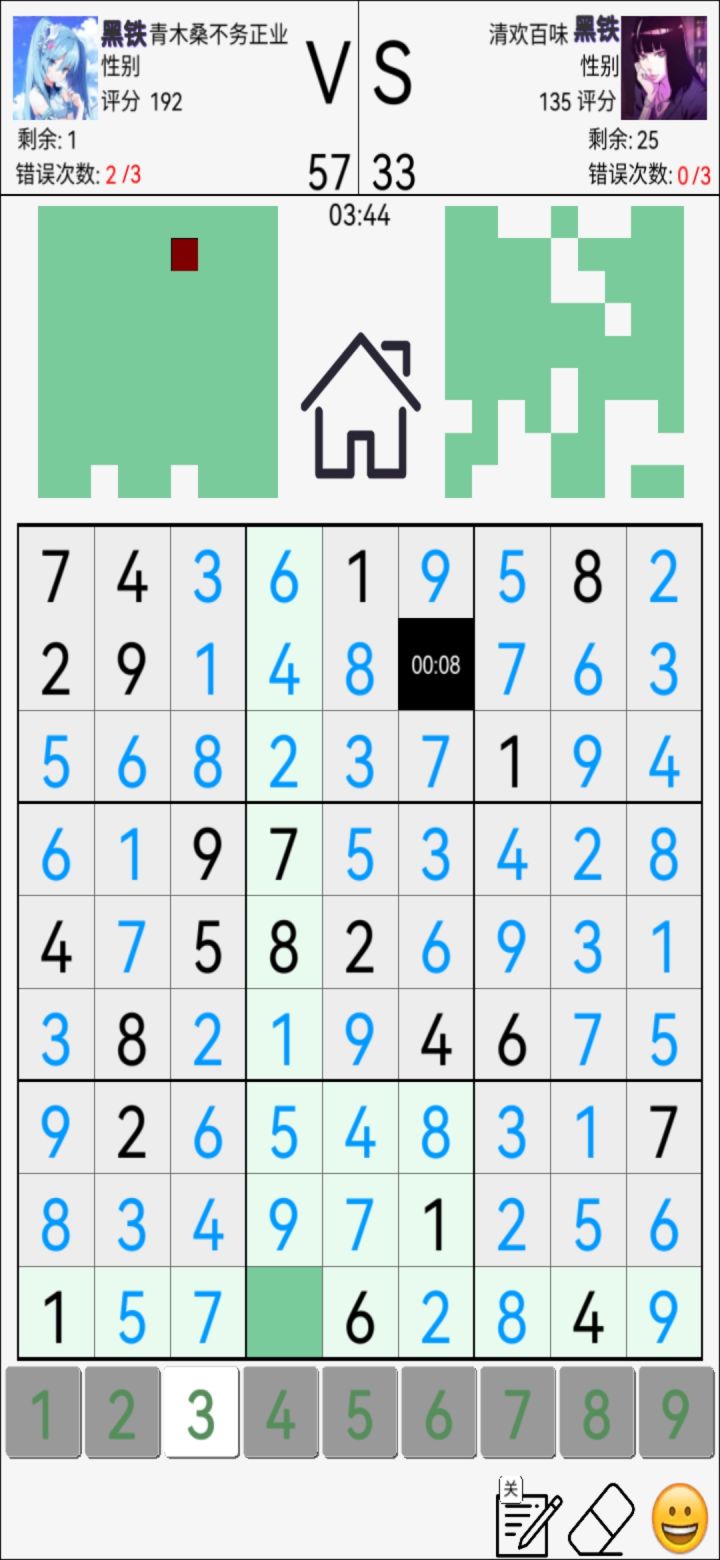Tap the locked cell showing 00:08 countdown
Screen dimensions: 720x1560
[x=435, y=662]
